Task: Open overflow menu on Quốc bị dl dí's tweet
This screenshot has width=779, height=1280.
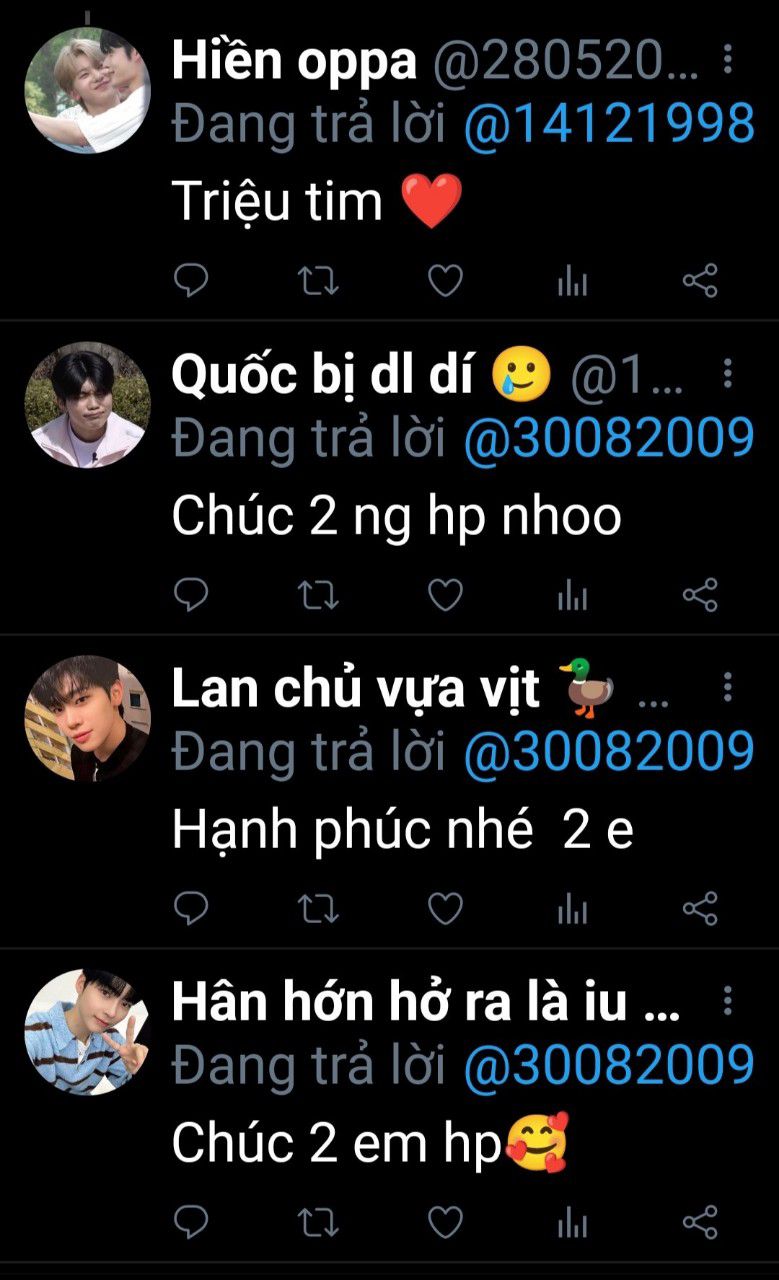Action: [x=727, y=374]
